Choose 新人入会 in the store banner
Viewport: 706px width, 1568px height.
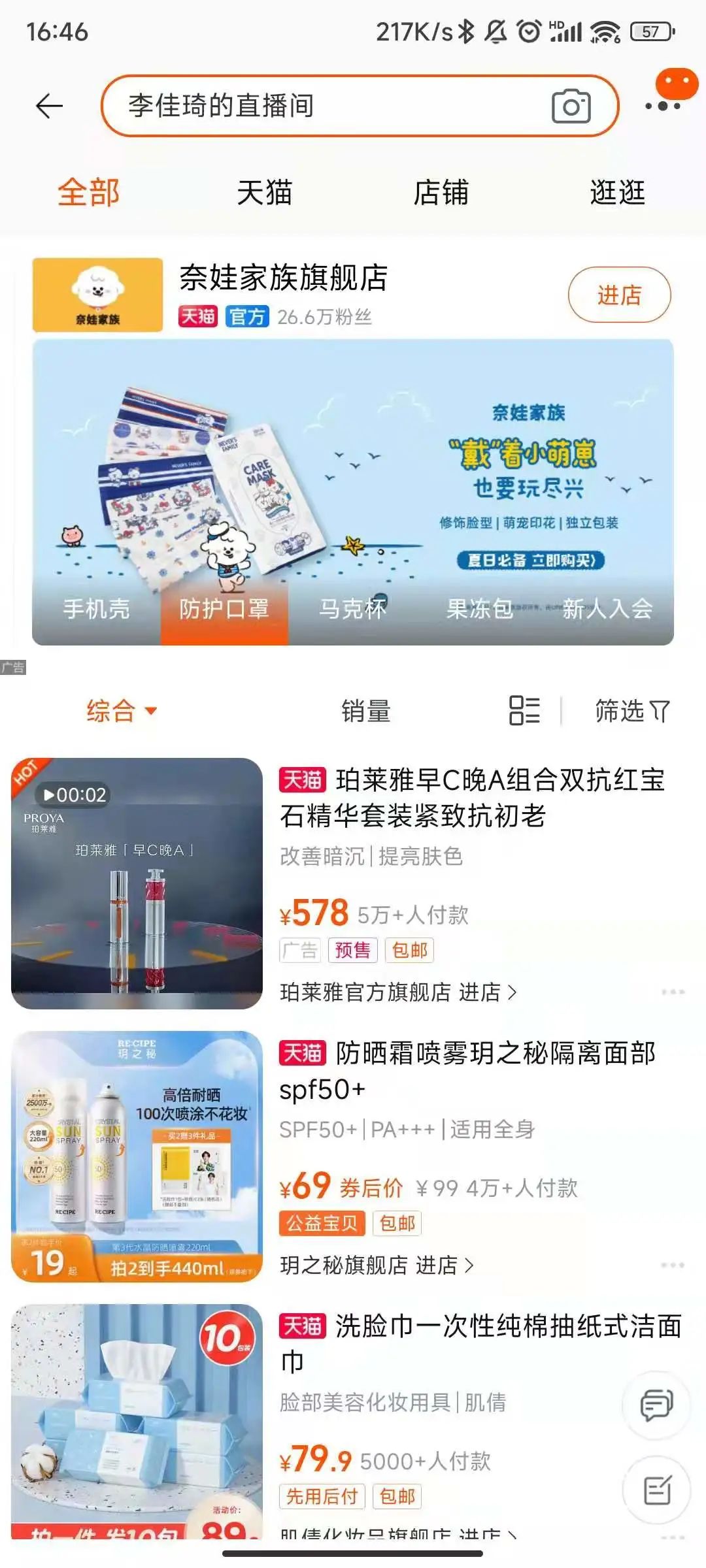tap(607, 609)
